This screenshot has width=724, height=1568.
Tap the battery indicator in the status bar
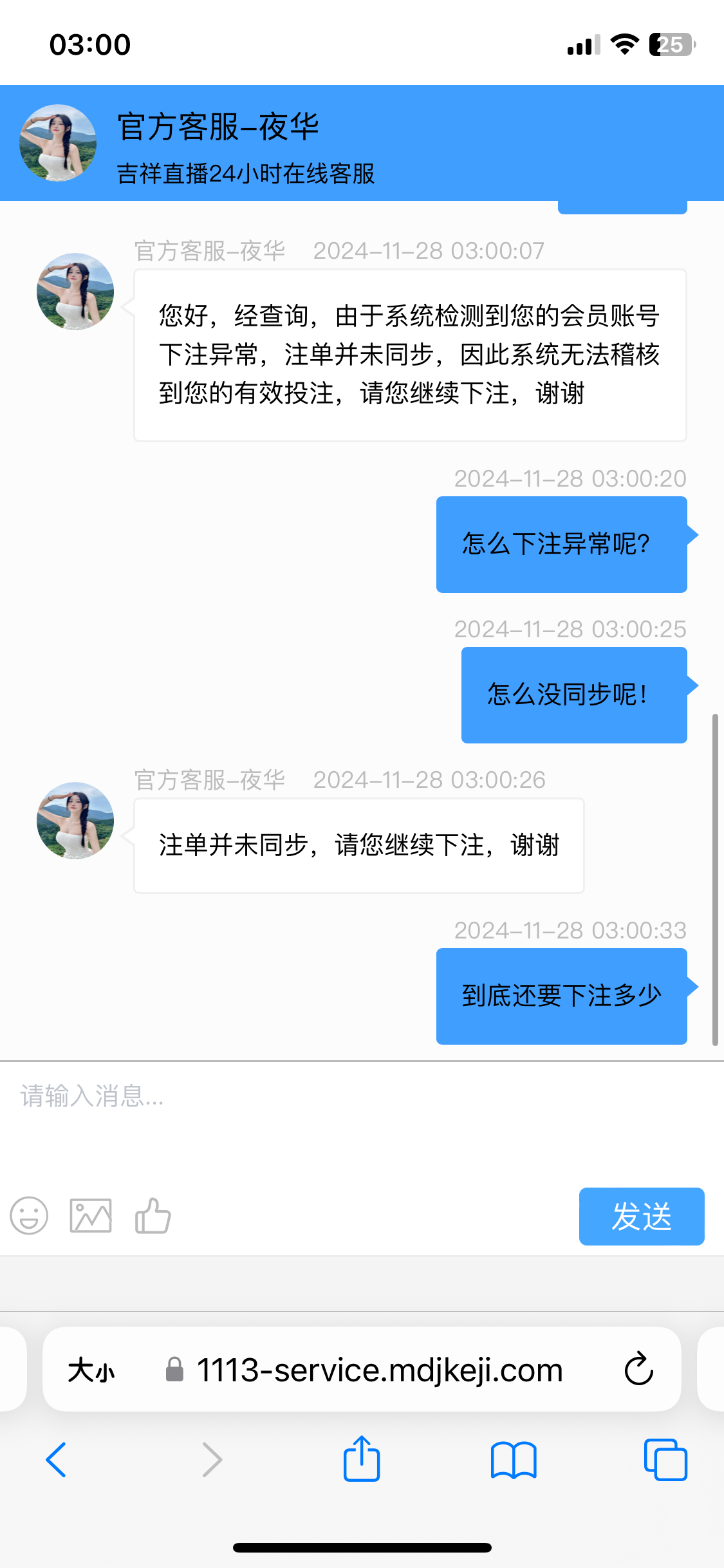(x=670, y=44)
